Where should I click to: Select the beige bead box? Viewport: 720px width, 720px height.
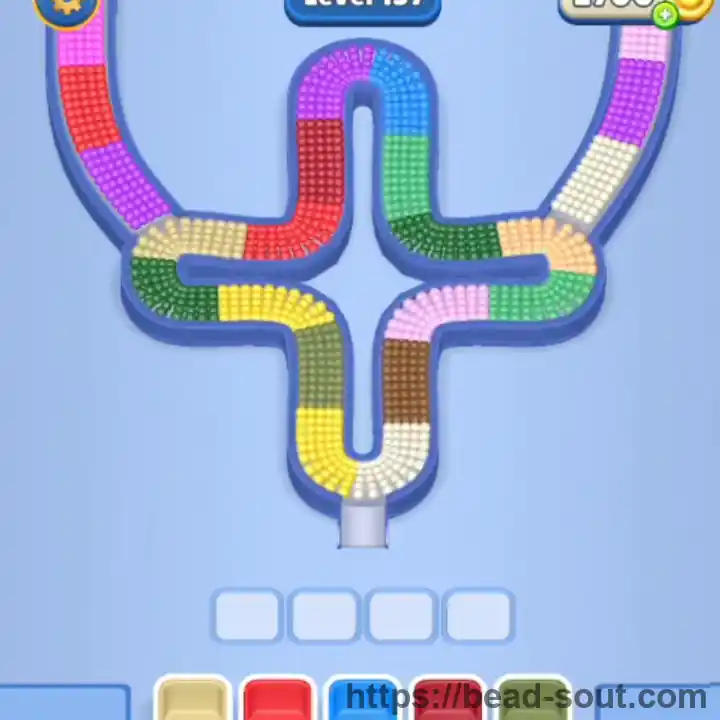pos(193,700)
